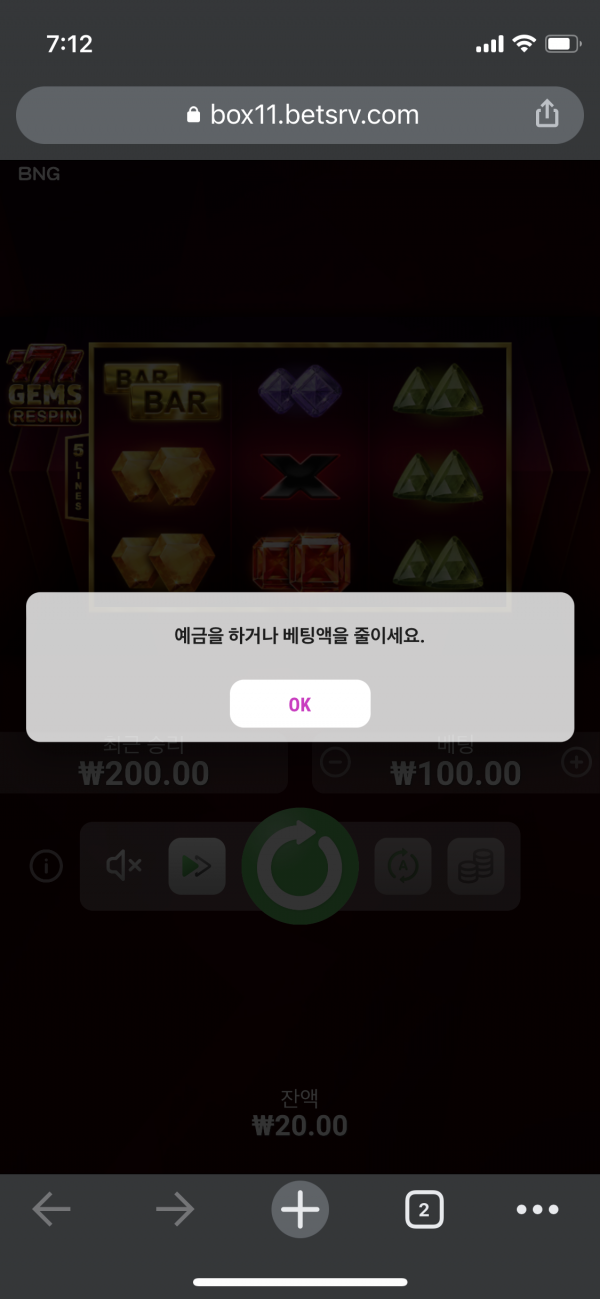Open the tab switcher showing 2 tabs
Viewport: 600px width, 1299px height.
point(424,1210)
